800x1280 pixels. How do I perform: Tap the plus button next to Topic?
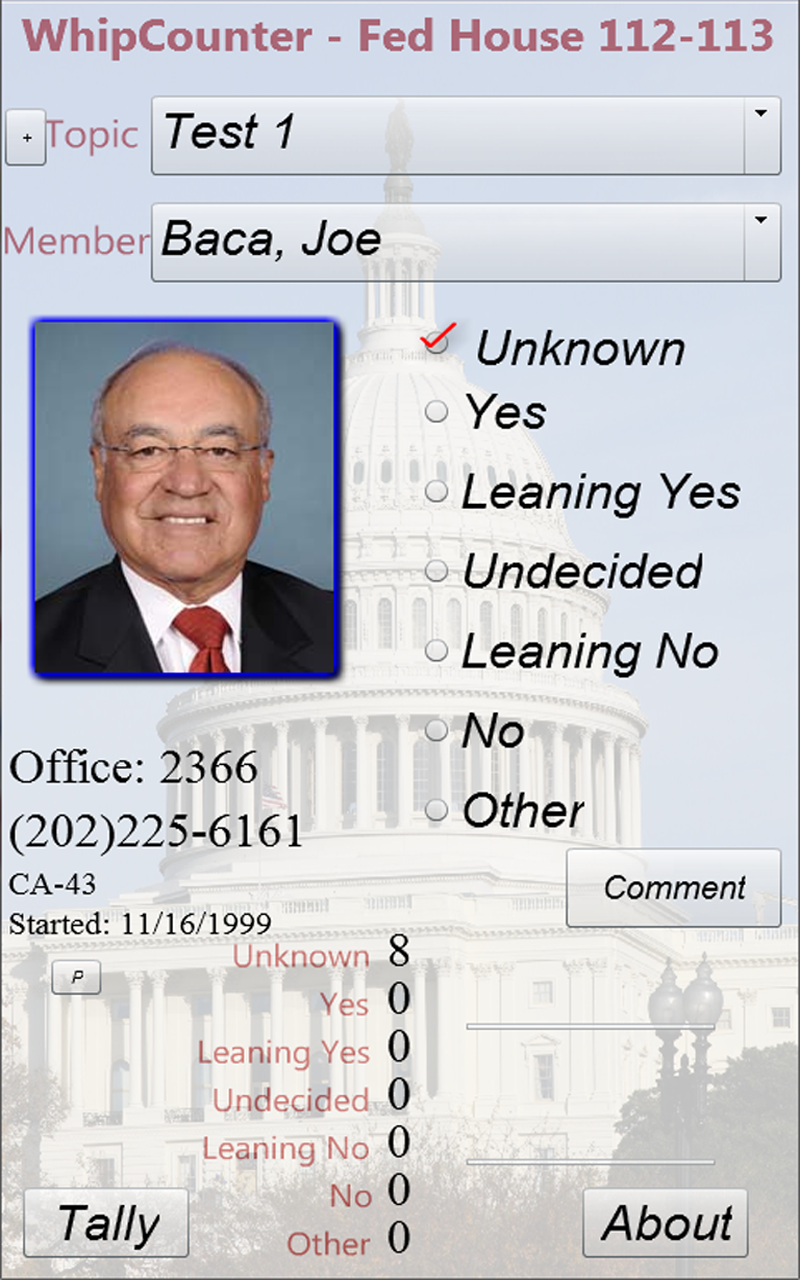(x=26, y=136)
